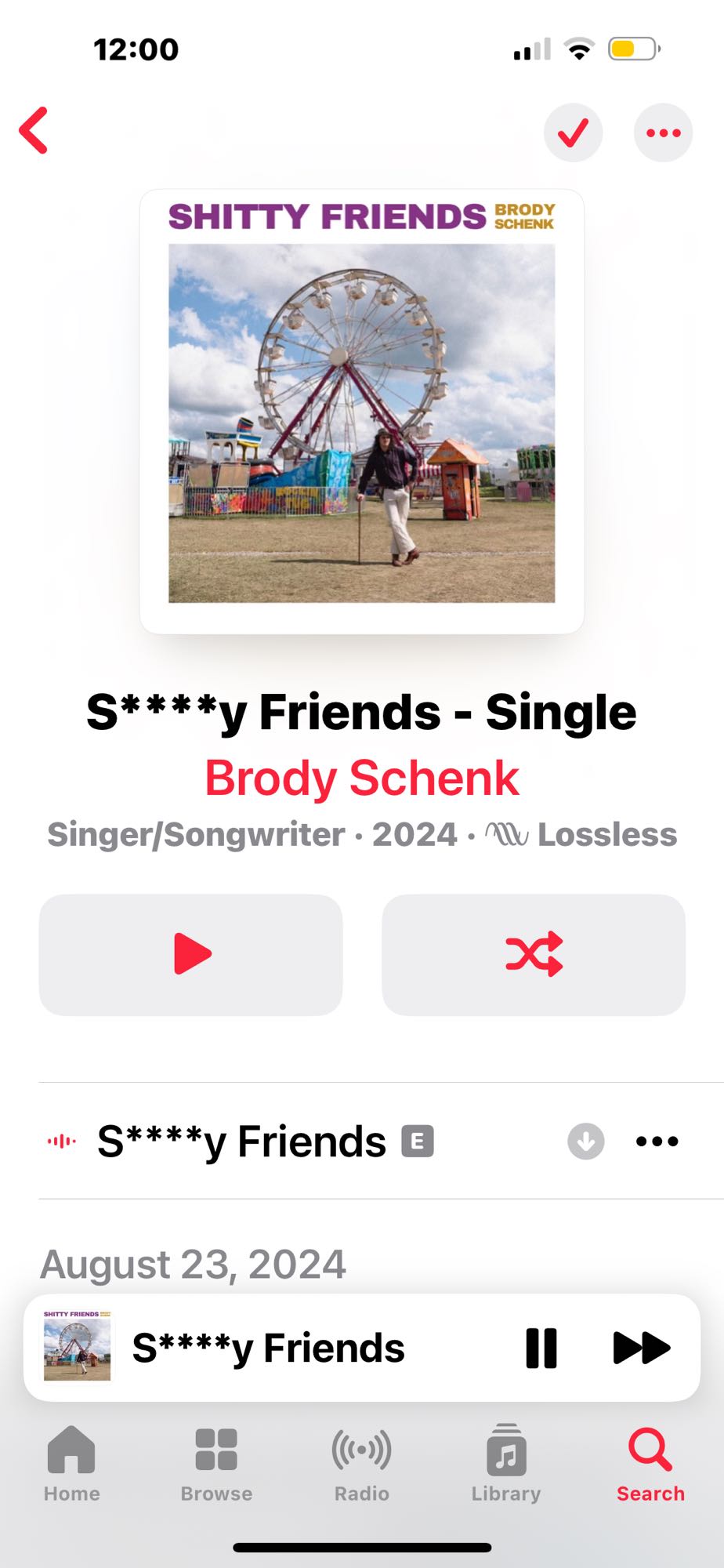724x1568 pixels.
Task: Open Brody Schenk artist page
Action: click(x=361, y=778)
